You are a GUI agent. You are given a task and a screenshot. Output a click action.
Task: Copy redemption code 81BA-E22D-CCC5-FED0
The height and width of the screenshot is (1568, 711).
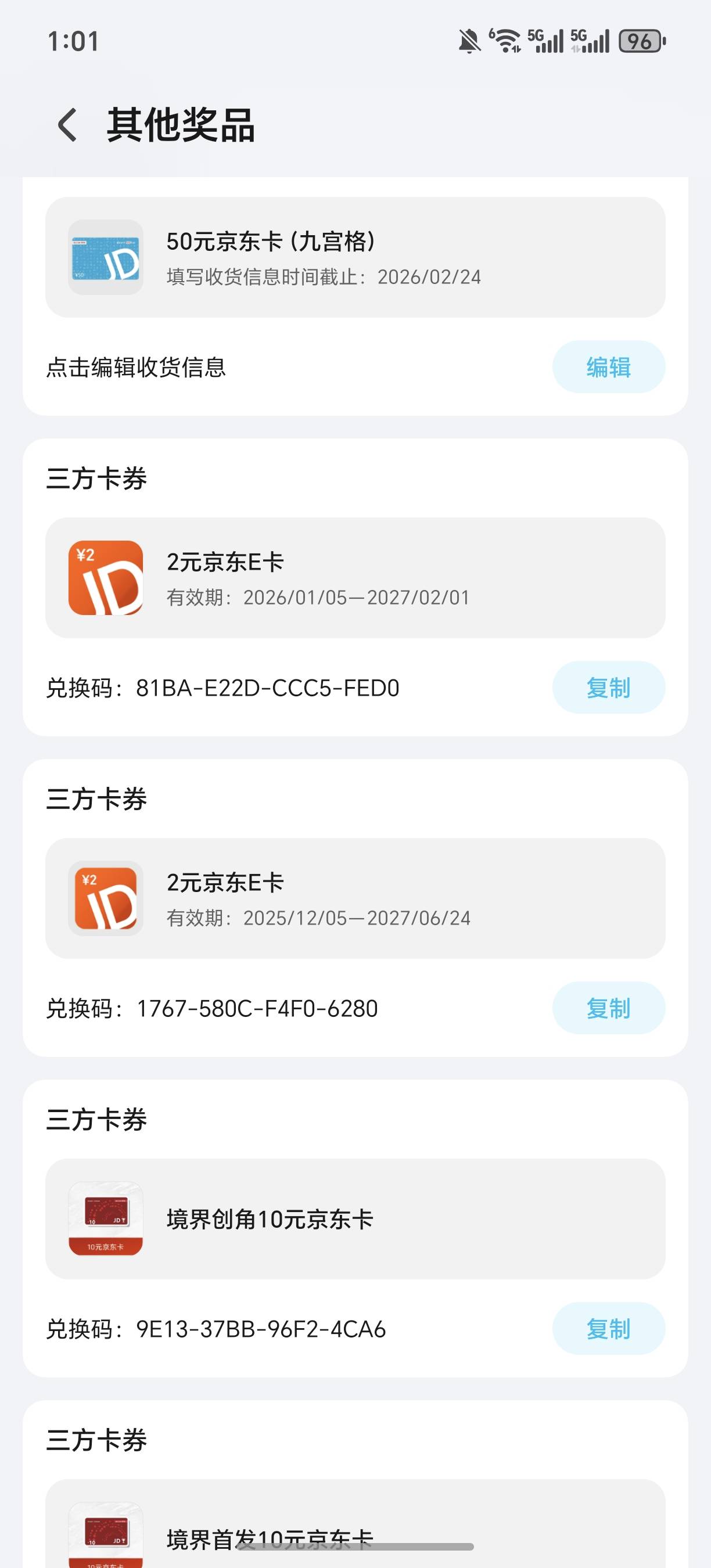coord(608,688)
